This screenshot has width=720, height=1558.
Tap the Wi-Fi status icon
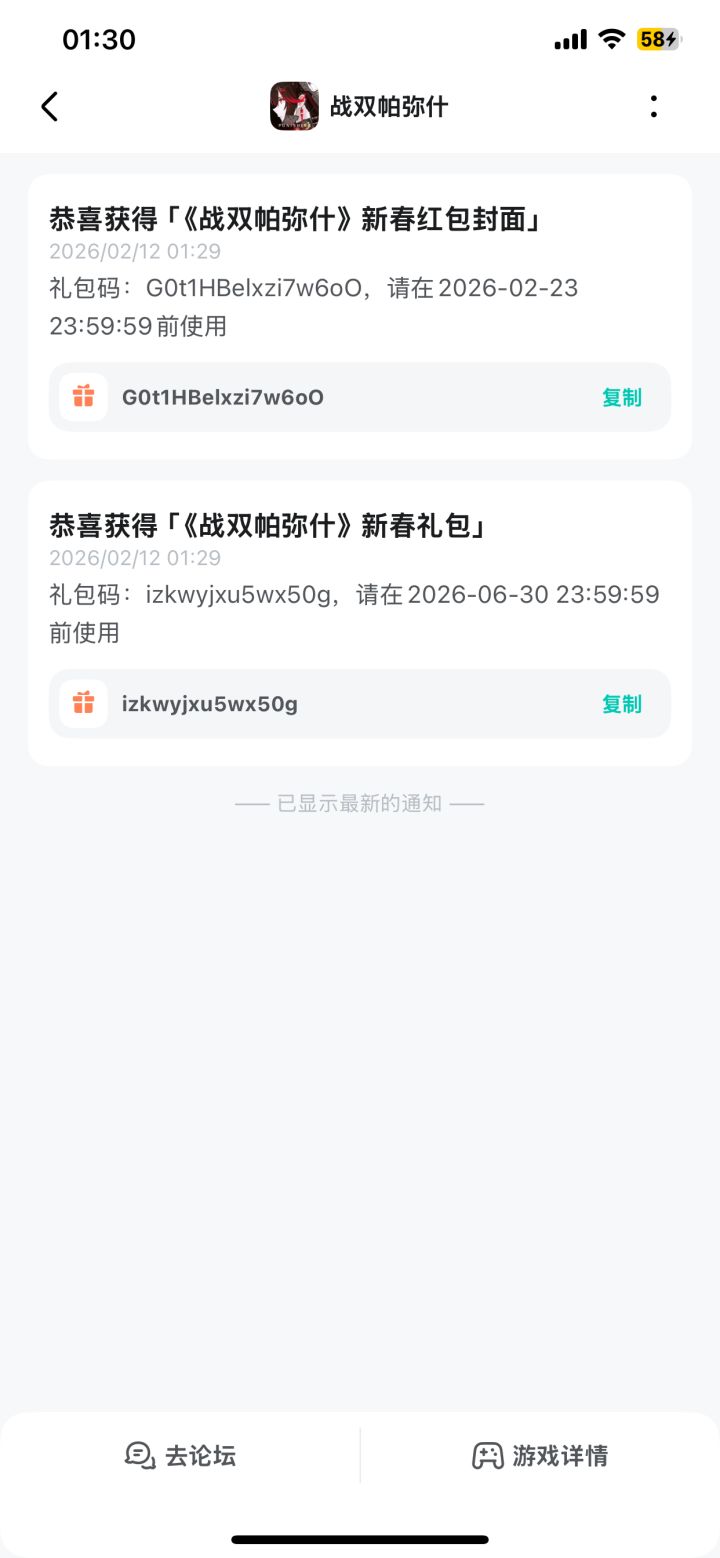pyautogui.click(x=613, y=39)
